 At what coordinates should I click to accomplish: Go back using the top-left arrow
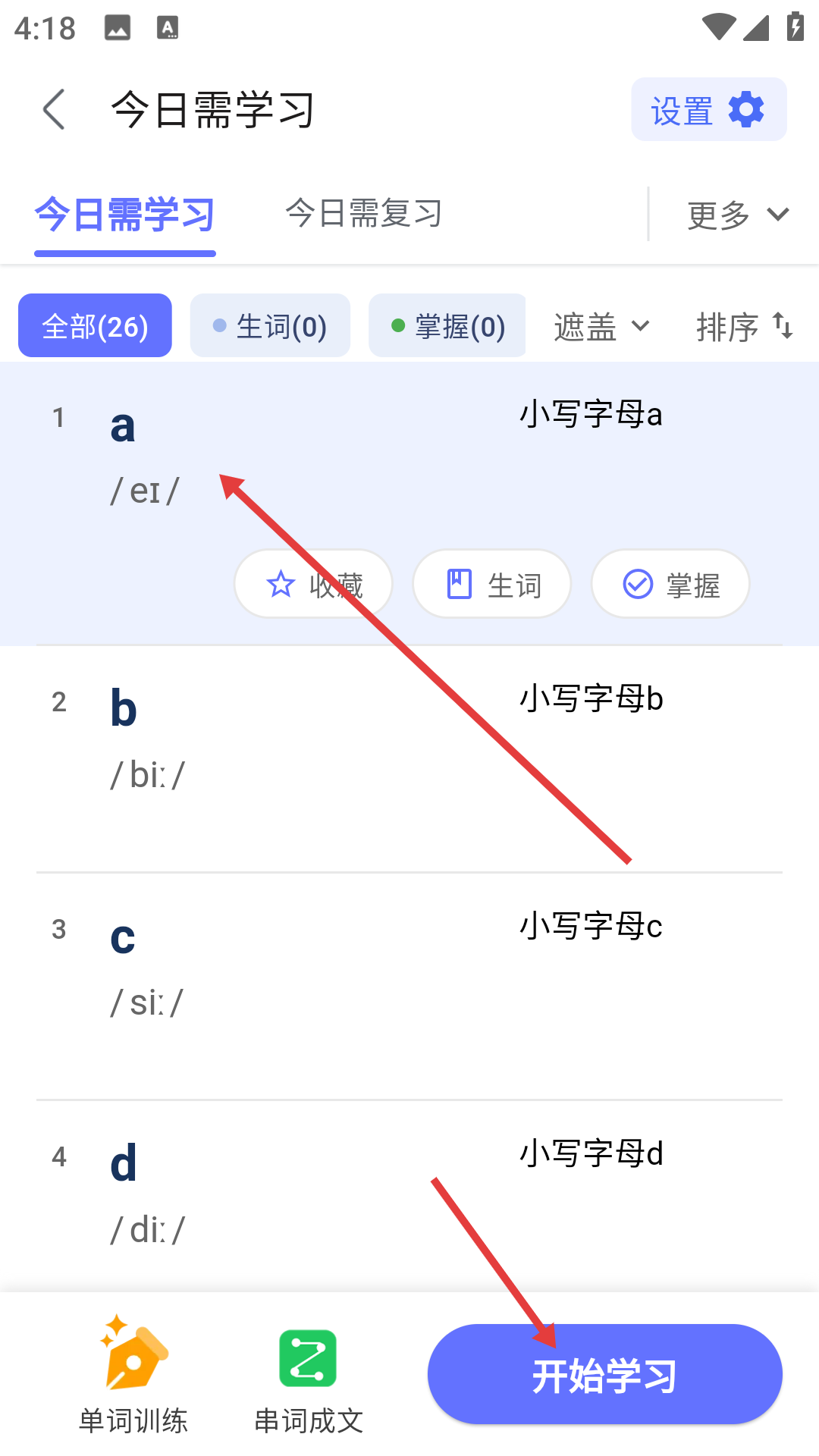(x=55, y=110)
